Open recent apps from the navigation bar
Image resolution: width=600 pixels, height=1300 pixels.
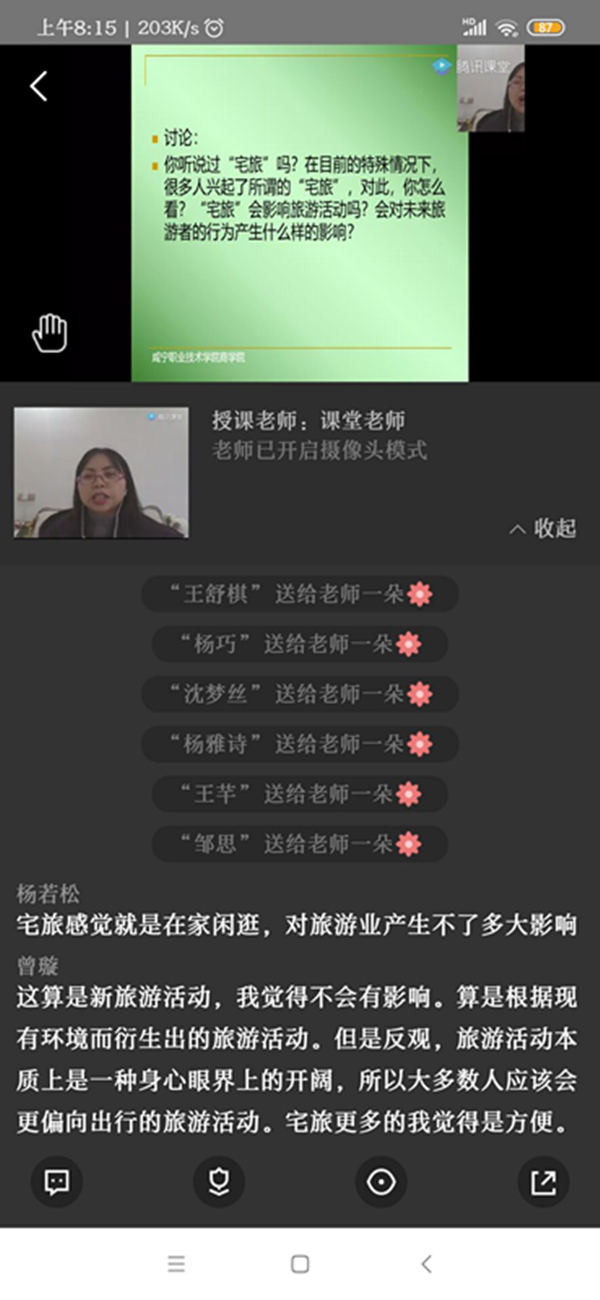176,1264
